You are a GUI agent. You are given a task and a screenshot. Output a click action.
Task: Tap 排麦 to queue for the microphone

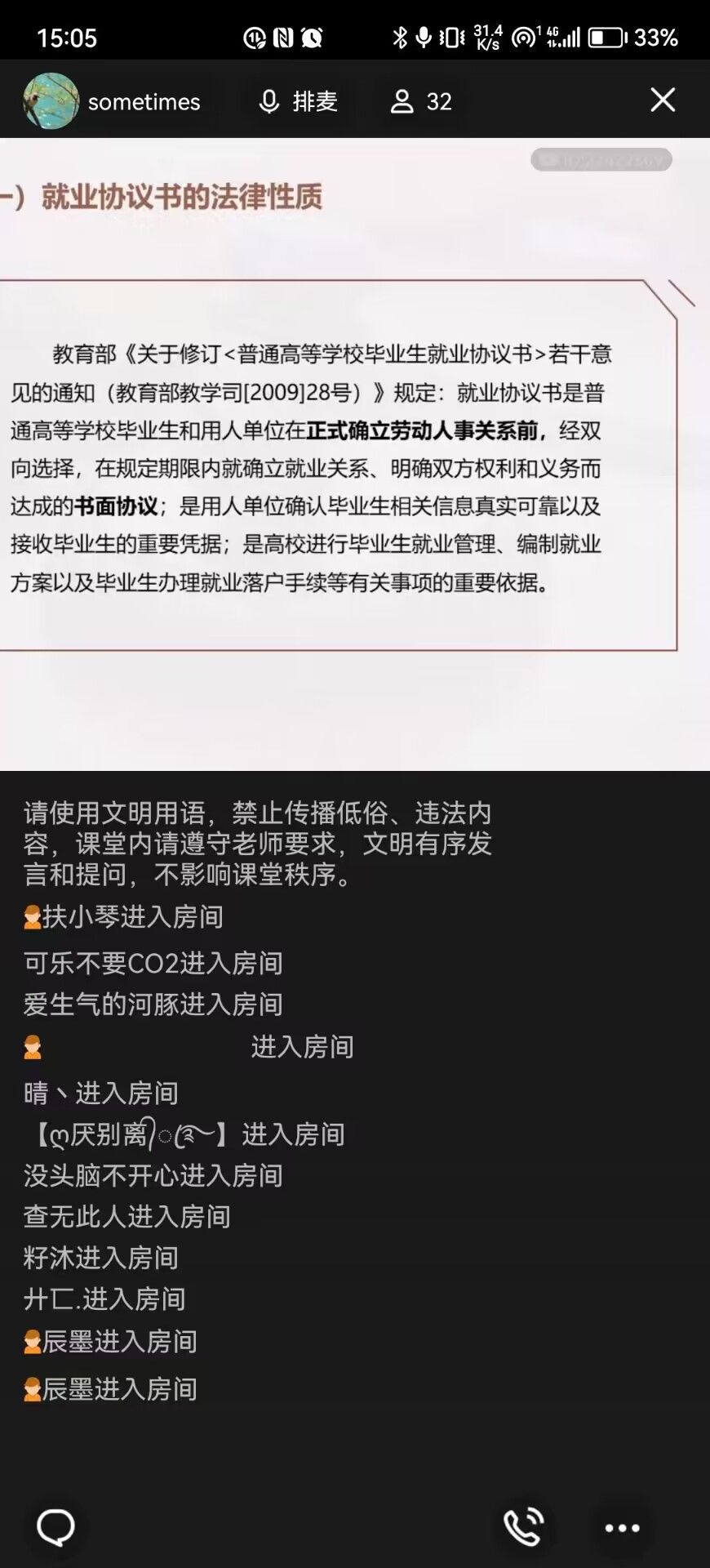coord(298,101)
